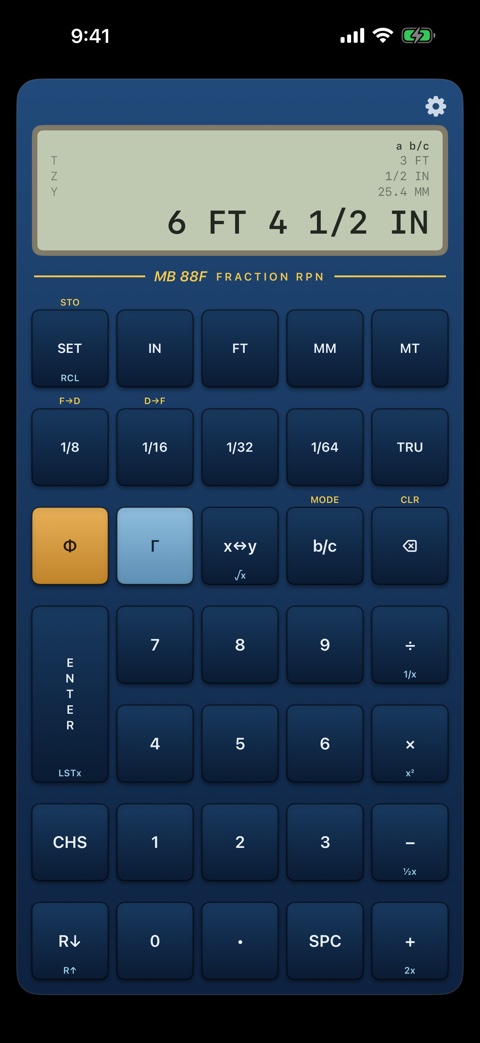Hit the ENTER key
This screenshot has height=1043, width=480.
70,694
